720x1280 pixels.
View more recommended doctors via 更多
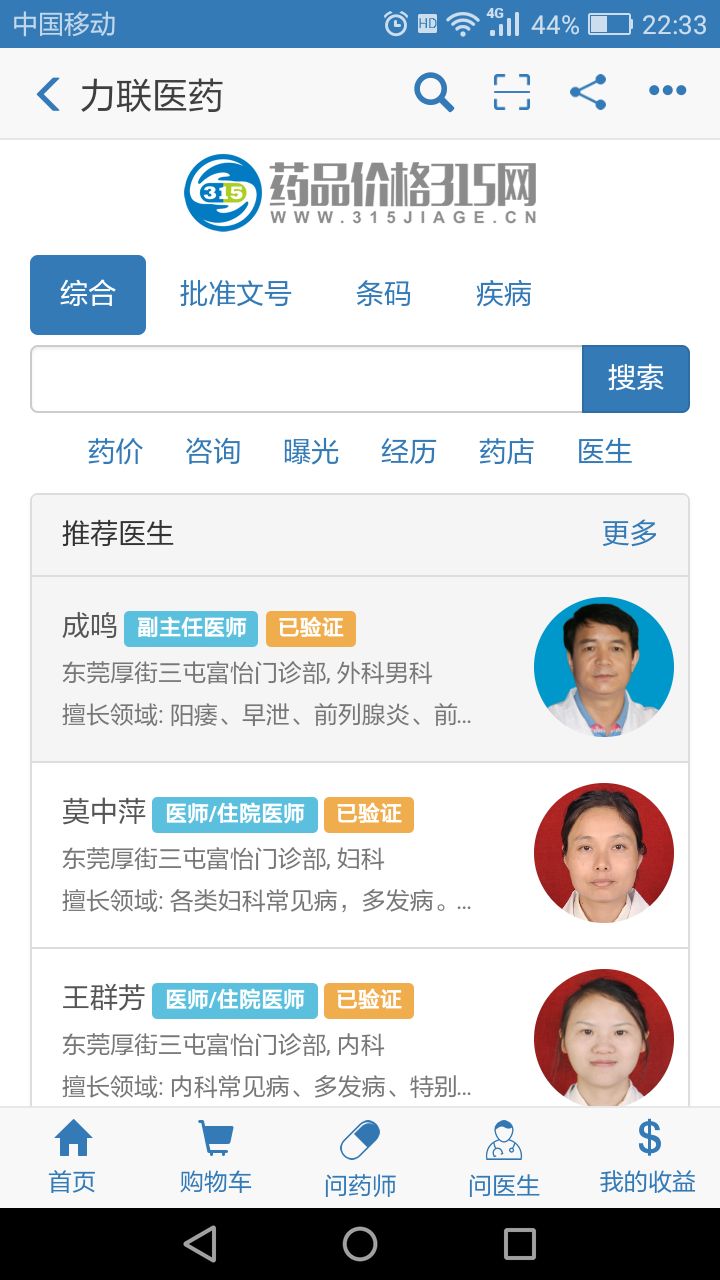point(629,533)
